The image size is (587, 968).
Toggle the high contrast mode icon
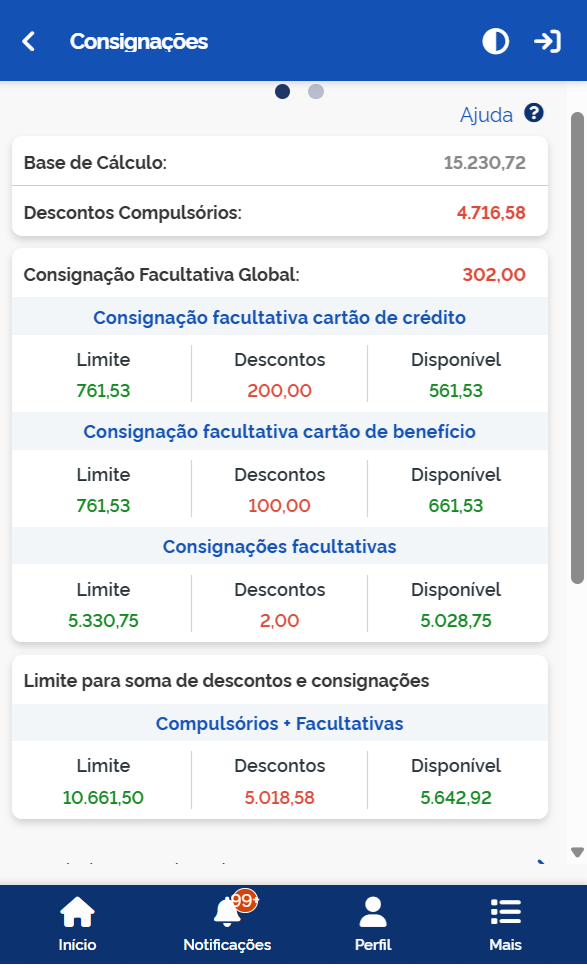pos(495,41)
